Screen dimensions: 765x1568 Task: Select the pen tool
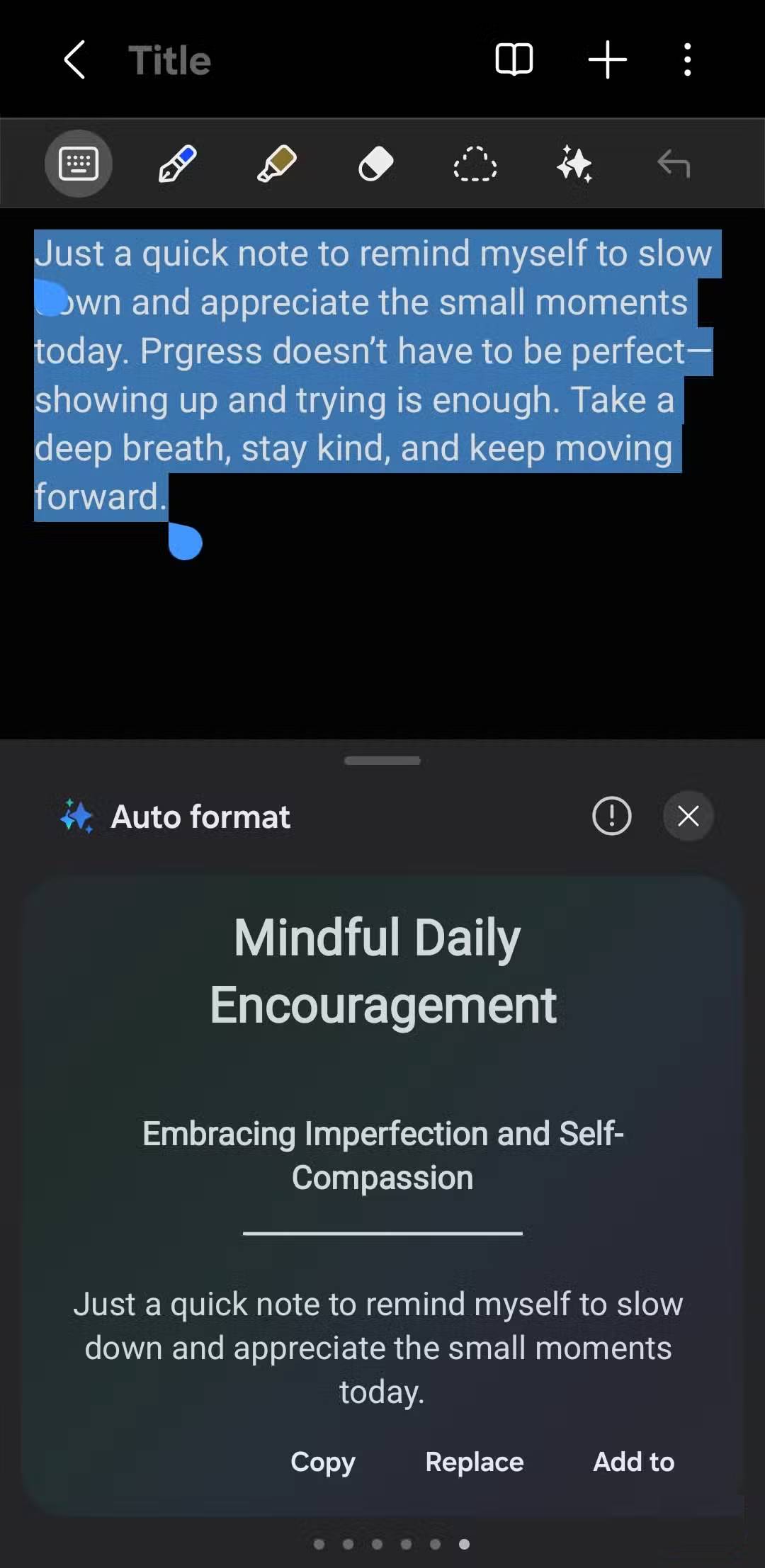(177, 164)
